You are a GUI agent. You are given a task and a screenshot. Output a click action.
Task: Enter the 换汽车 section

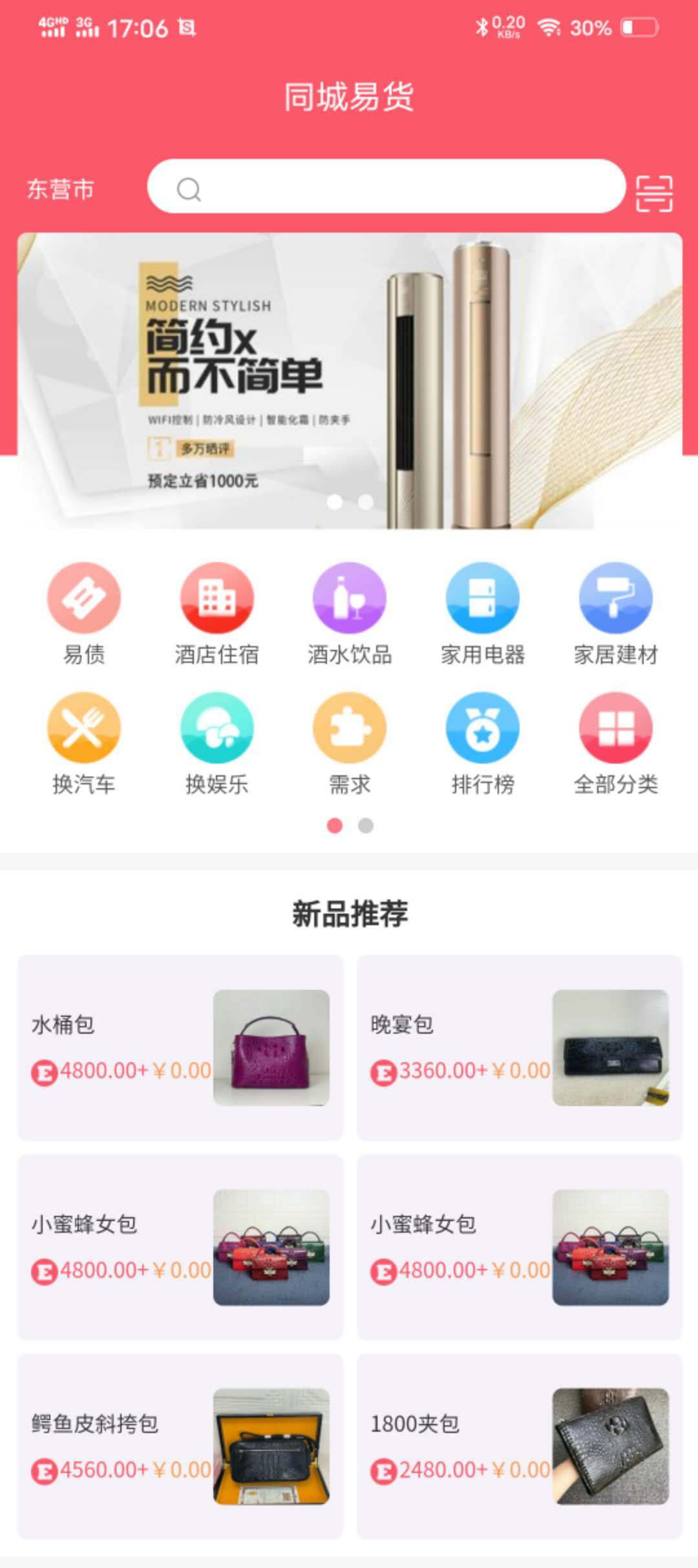coord(84,743)
